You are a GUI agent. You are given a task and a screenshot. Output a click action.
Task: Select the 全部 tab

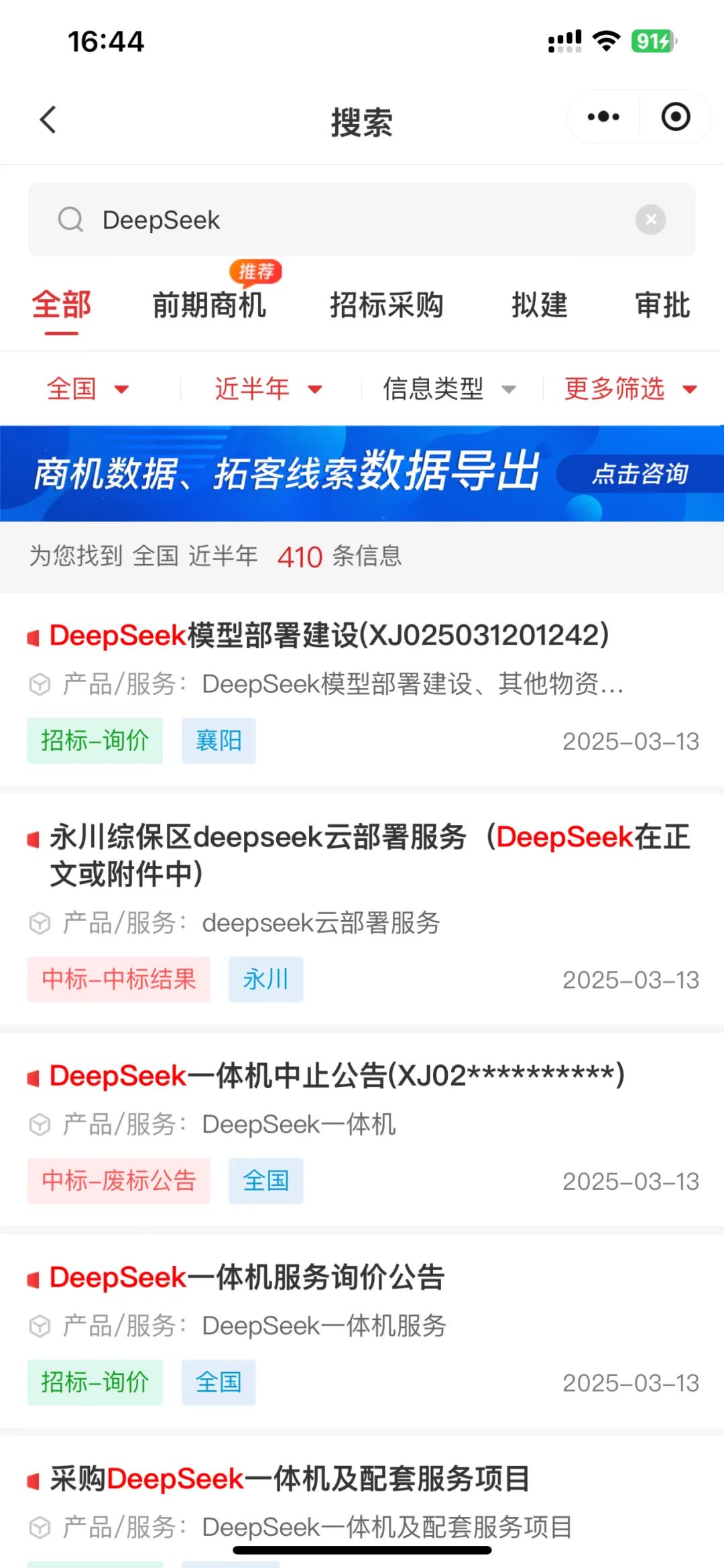62,305
